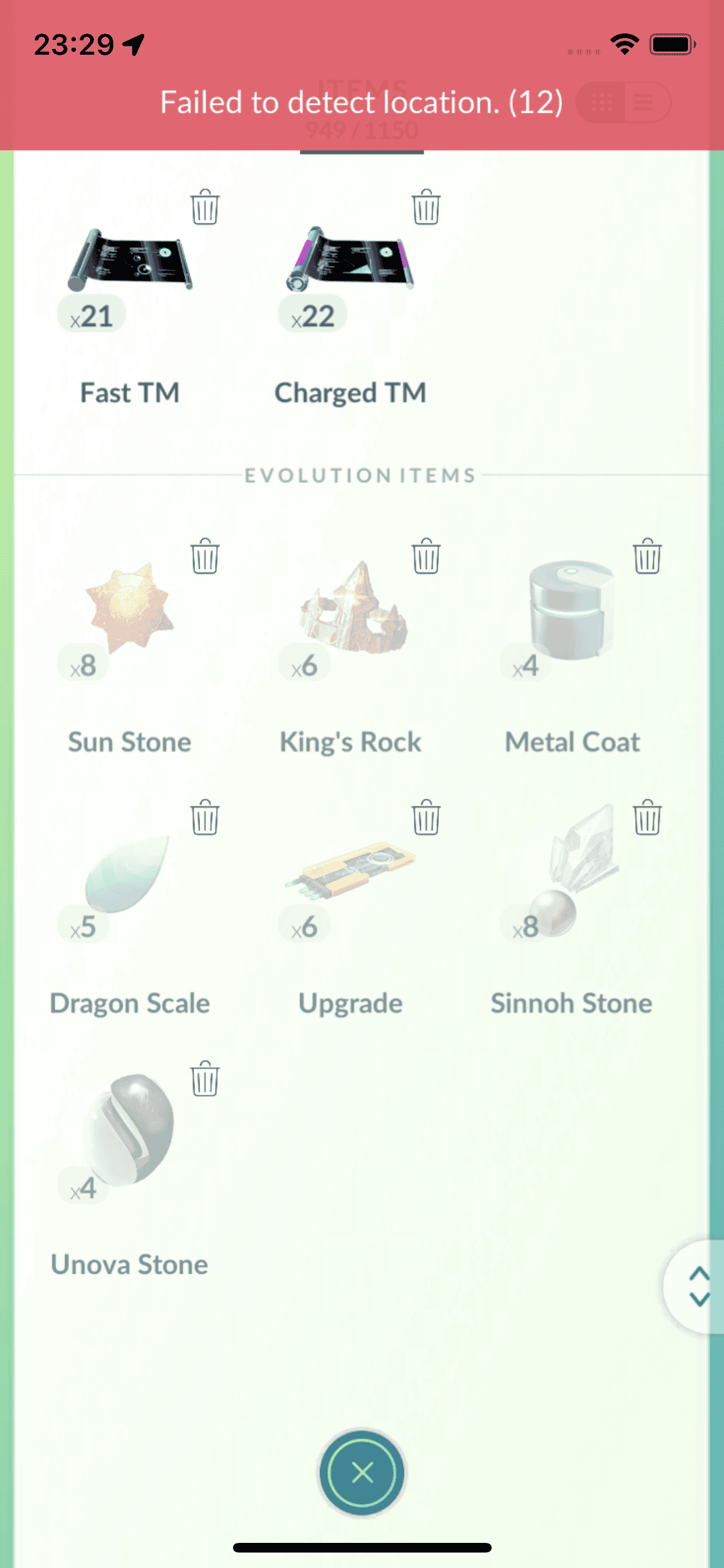
Task: Discard Upgrade item via trash icon
Action: (425, 817)
